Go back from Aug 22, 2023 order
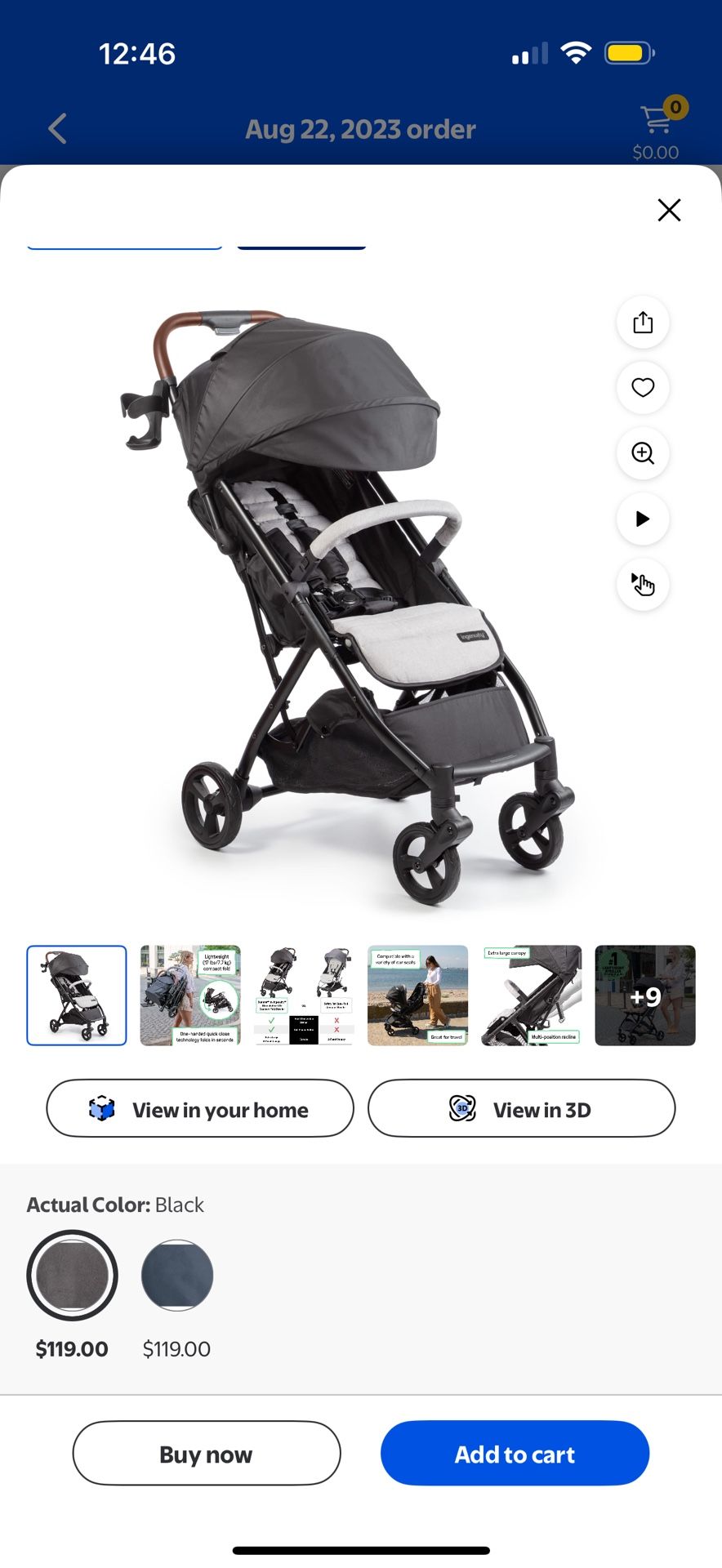The width and height of the screenshot is (722, 1568). 57,129
